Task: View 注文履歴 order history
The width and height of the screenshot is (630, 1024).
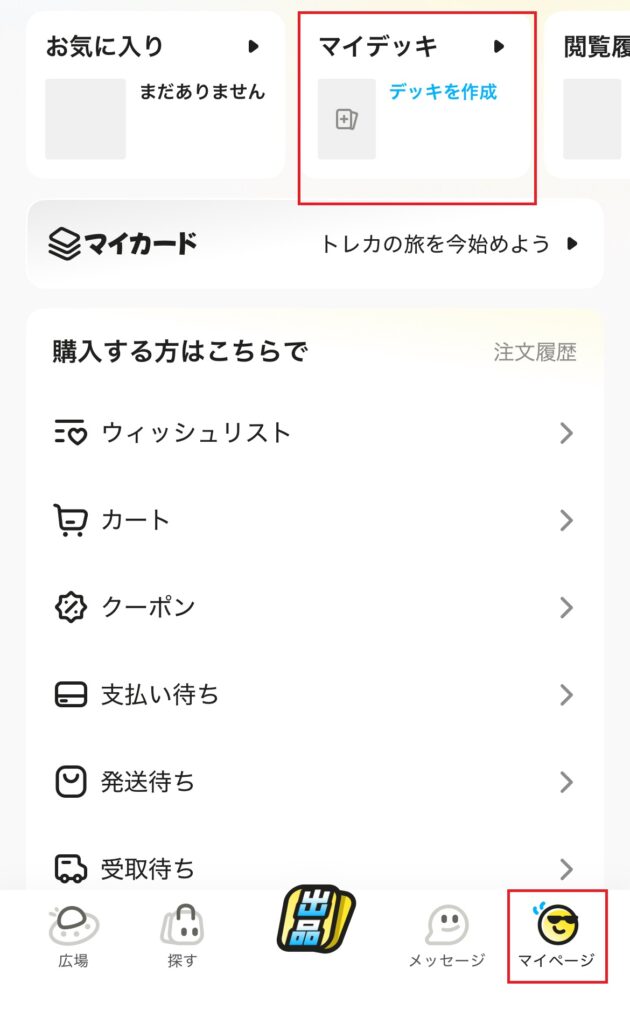Action: pyautogui.click(x=534, y=352)
